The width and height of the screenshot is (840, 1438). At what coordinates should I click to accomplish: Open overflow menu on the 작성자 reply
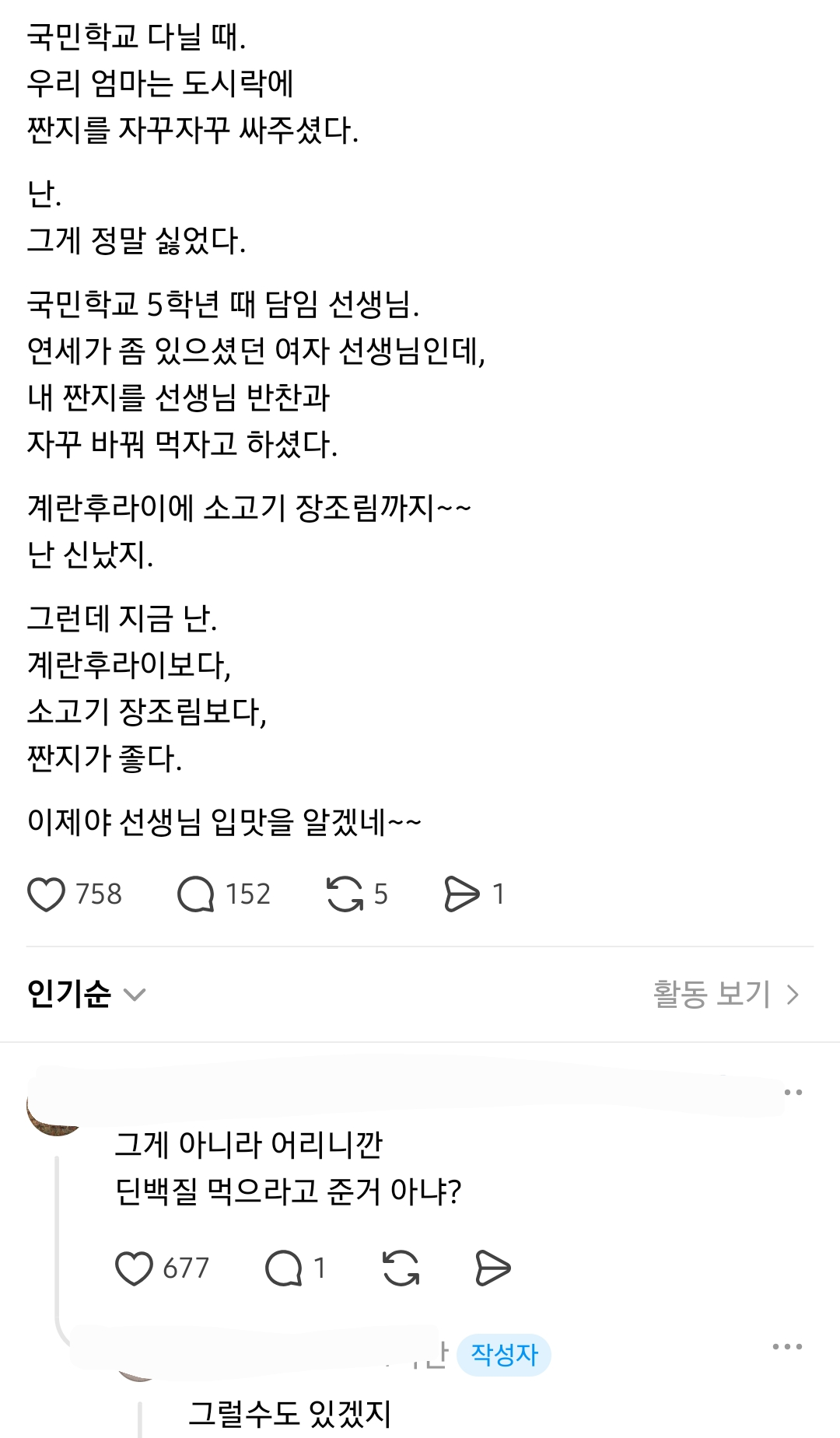787,1347
